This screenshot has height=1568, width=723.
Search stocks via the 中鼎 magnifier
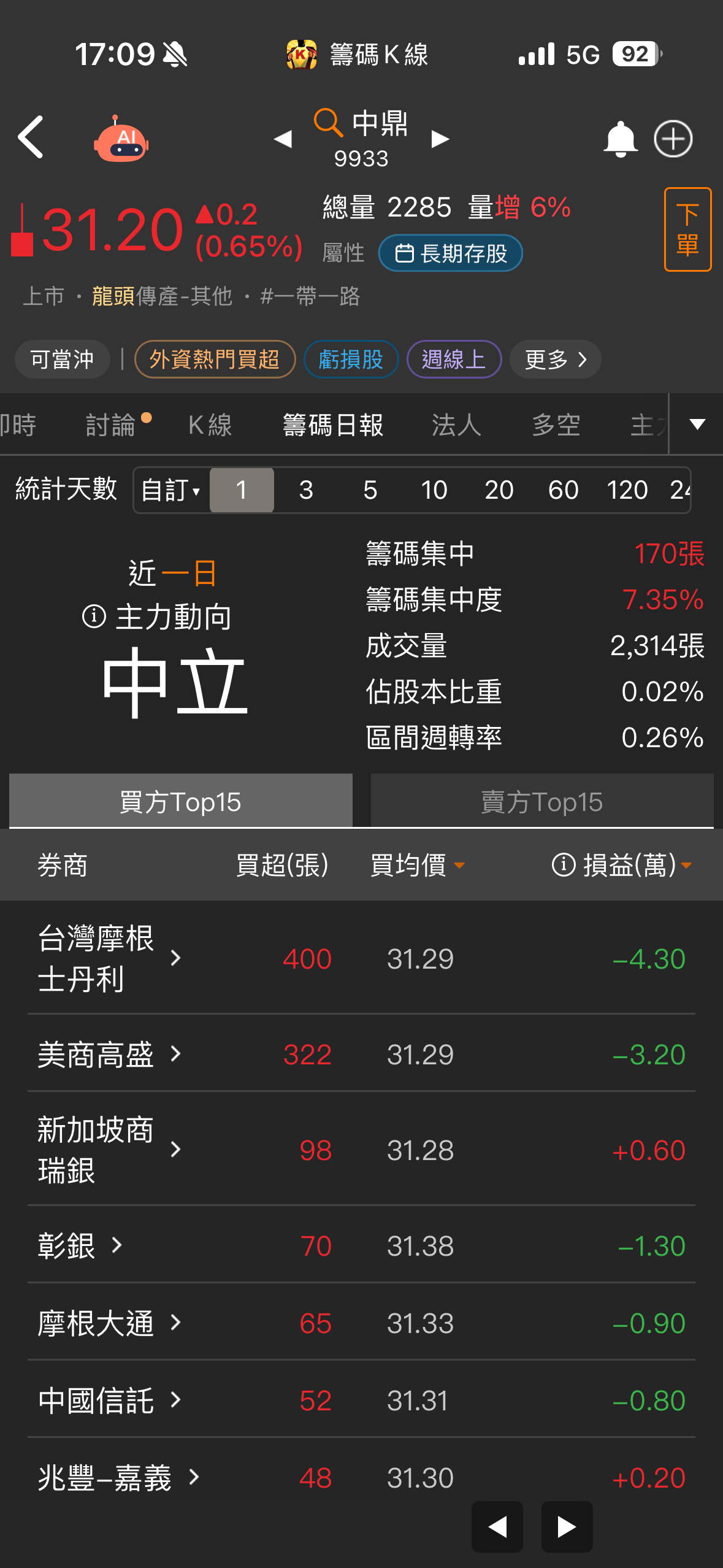[327, 123]
